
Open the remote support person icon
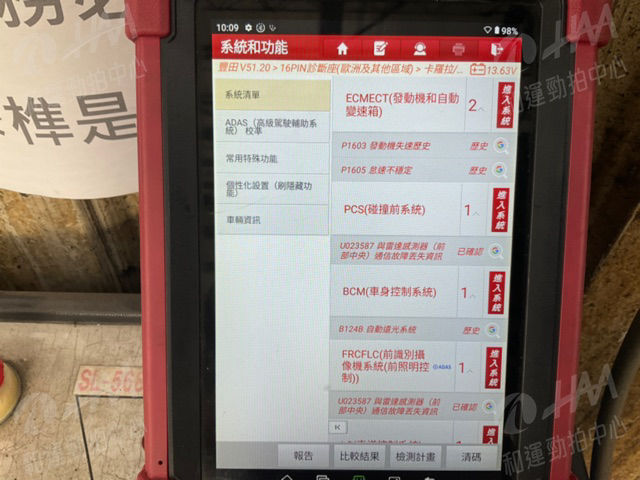coord(420,48)
